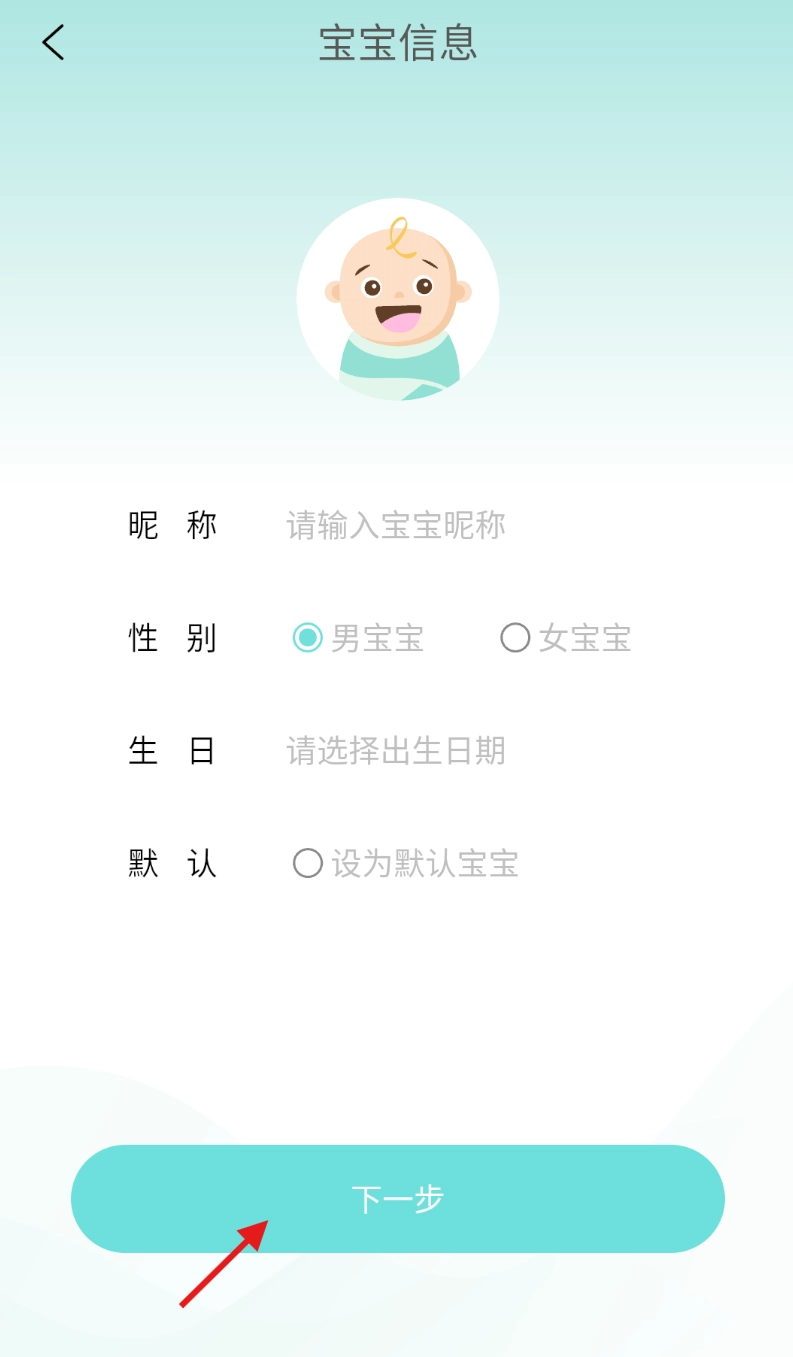Go back from the 宝宝信息 page
793x1357 pixels.
53,43
